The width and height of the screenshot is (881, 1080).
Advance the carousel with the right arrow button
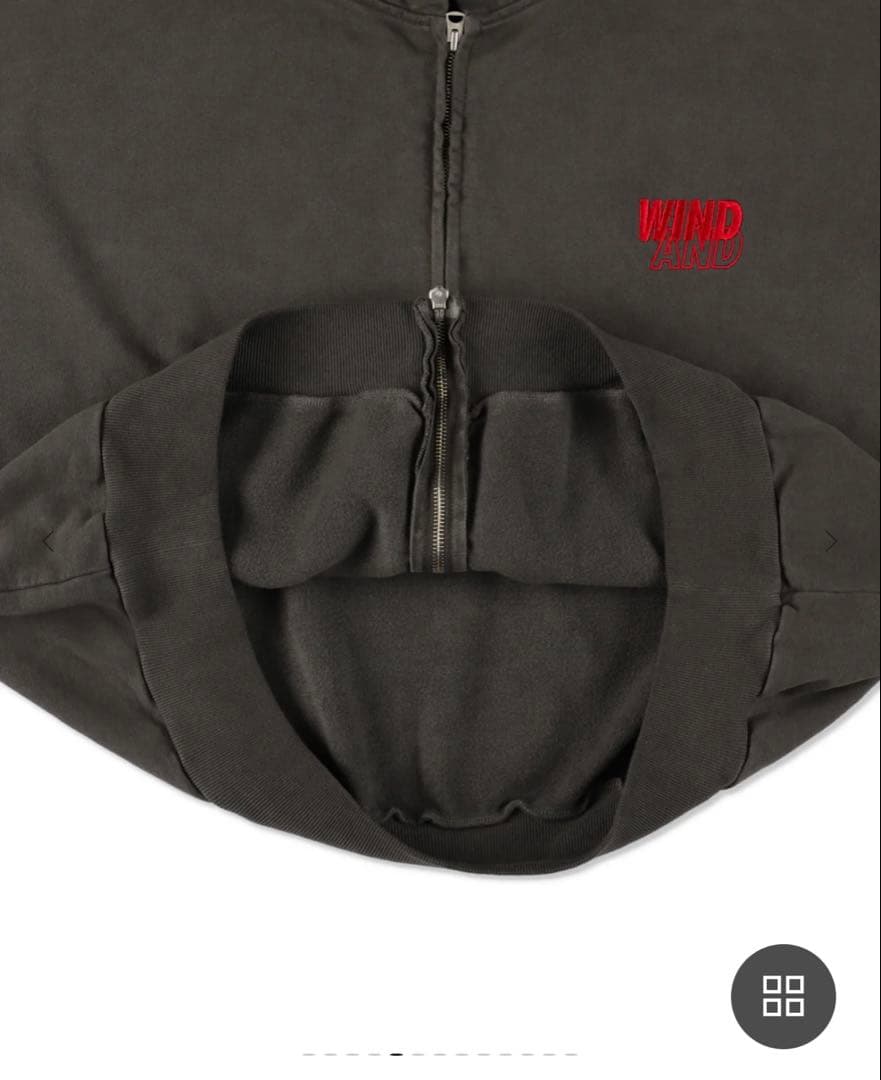[x=833, y=541]
